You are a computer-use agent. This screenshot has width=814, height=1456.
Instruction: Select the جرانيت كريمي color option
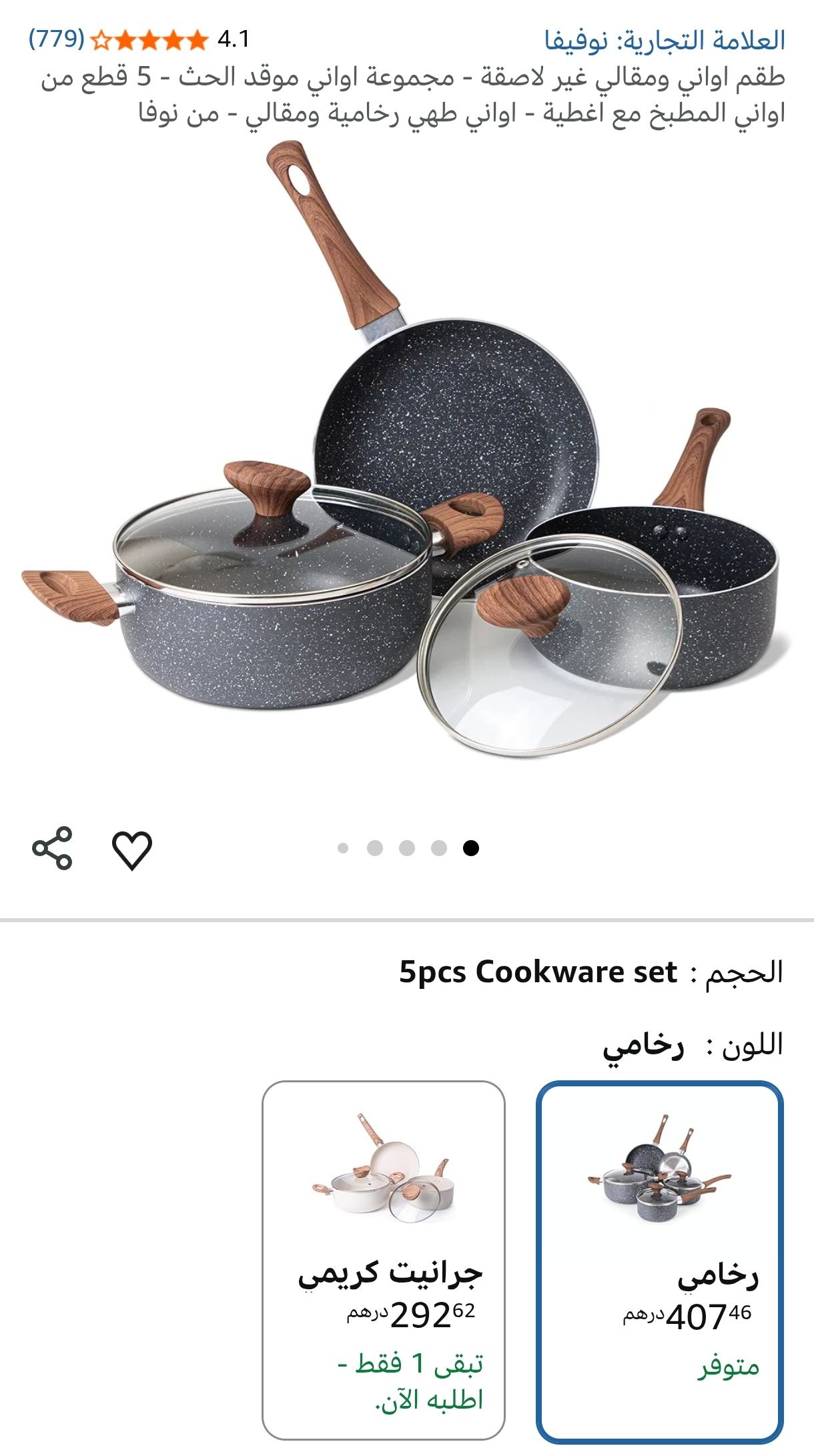[x=384, y=1260]
